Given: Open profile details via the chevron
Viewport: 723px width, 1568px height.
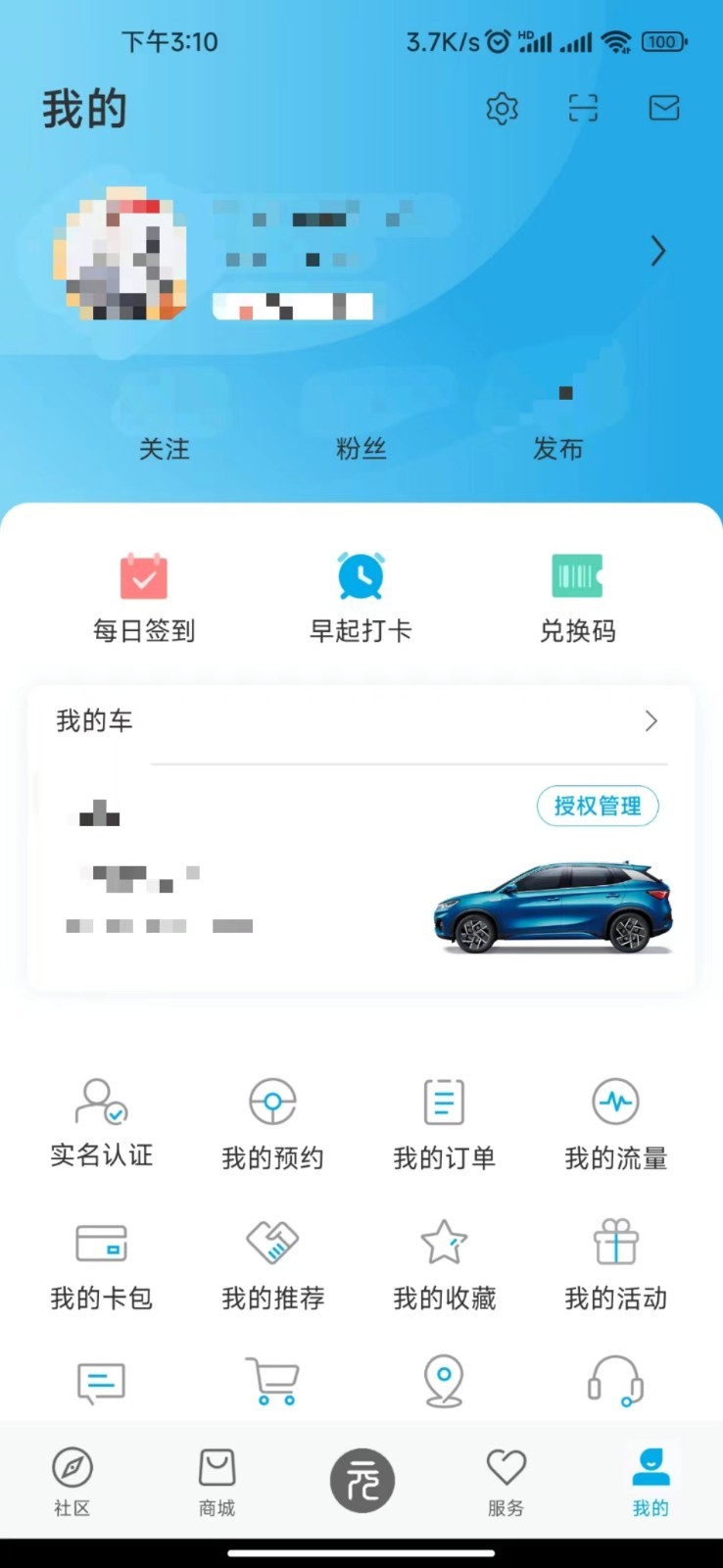Looking at the screenshot, I should point(657,252).
